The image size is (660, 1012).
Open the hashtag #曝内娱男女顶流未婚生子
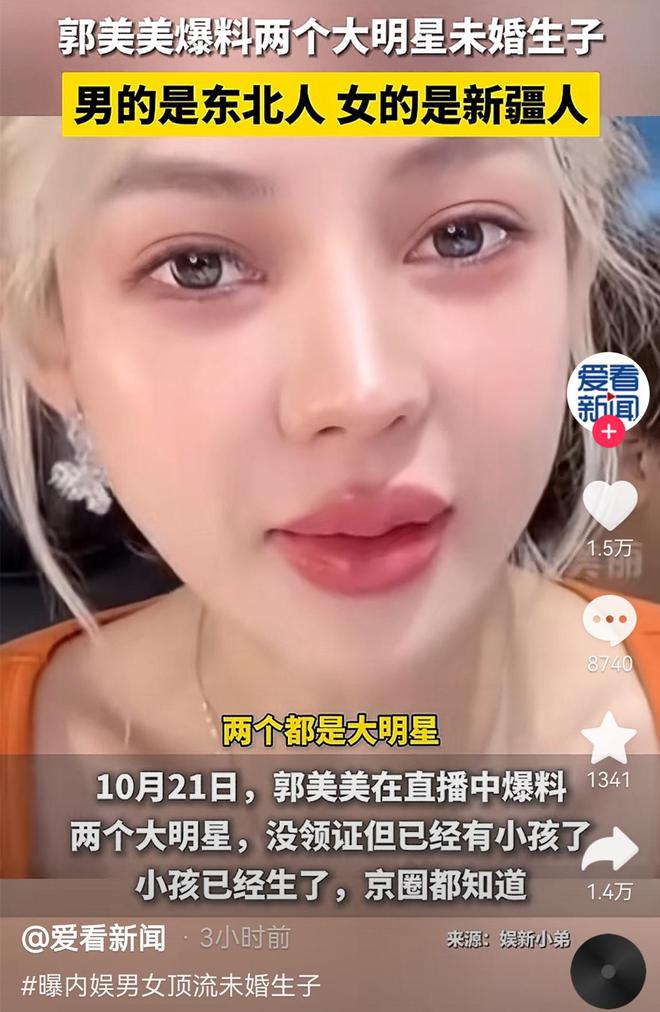(x=171, y=984)
